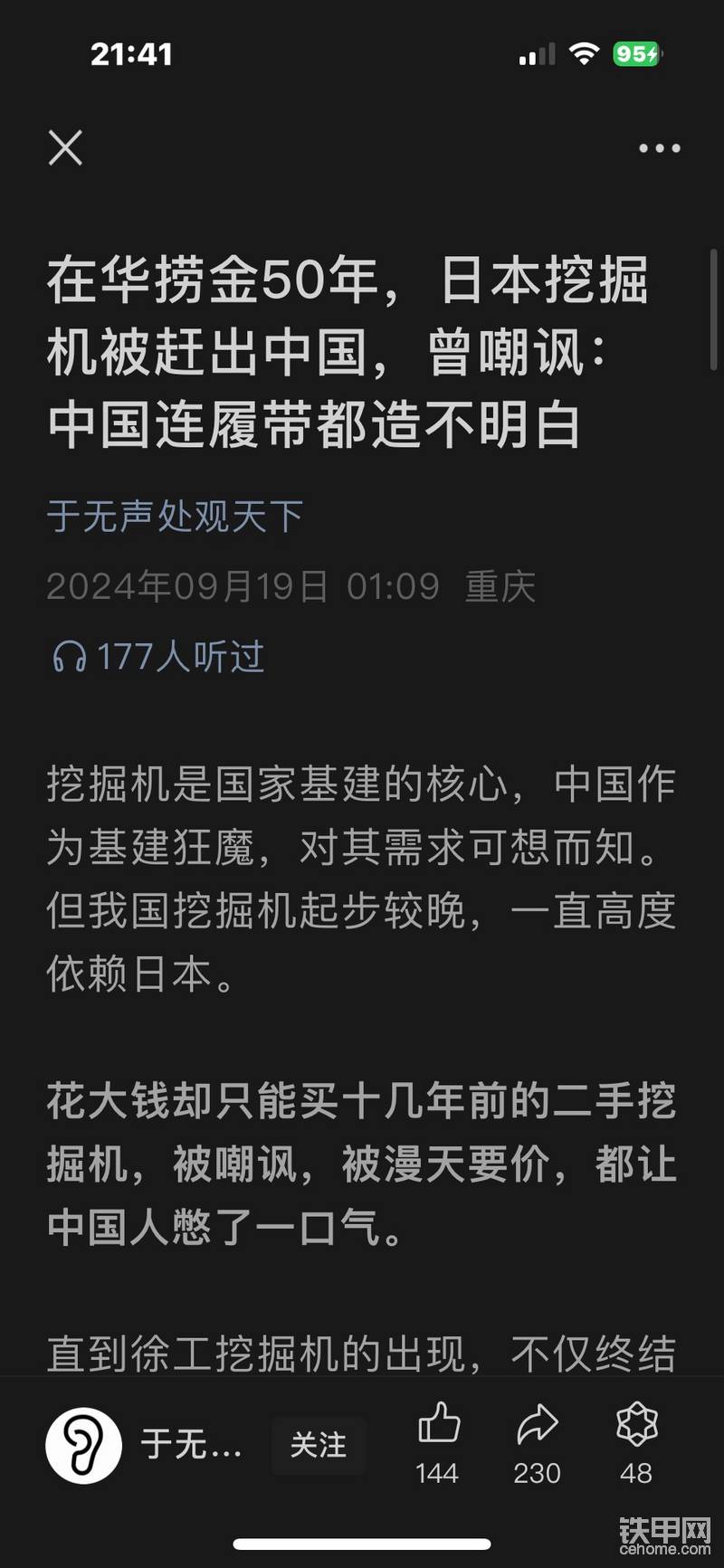Close the article with the X icon
Image resolution: width=724 pixels, height=1568 pixels.
(65, 147)
